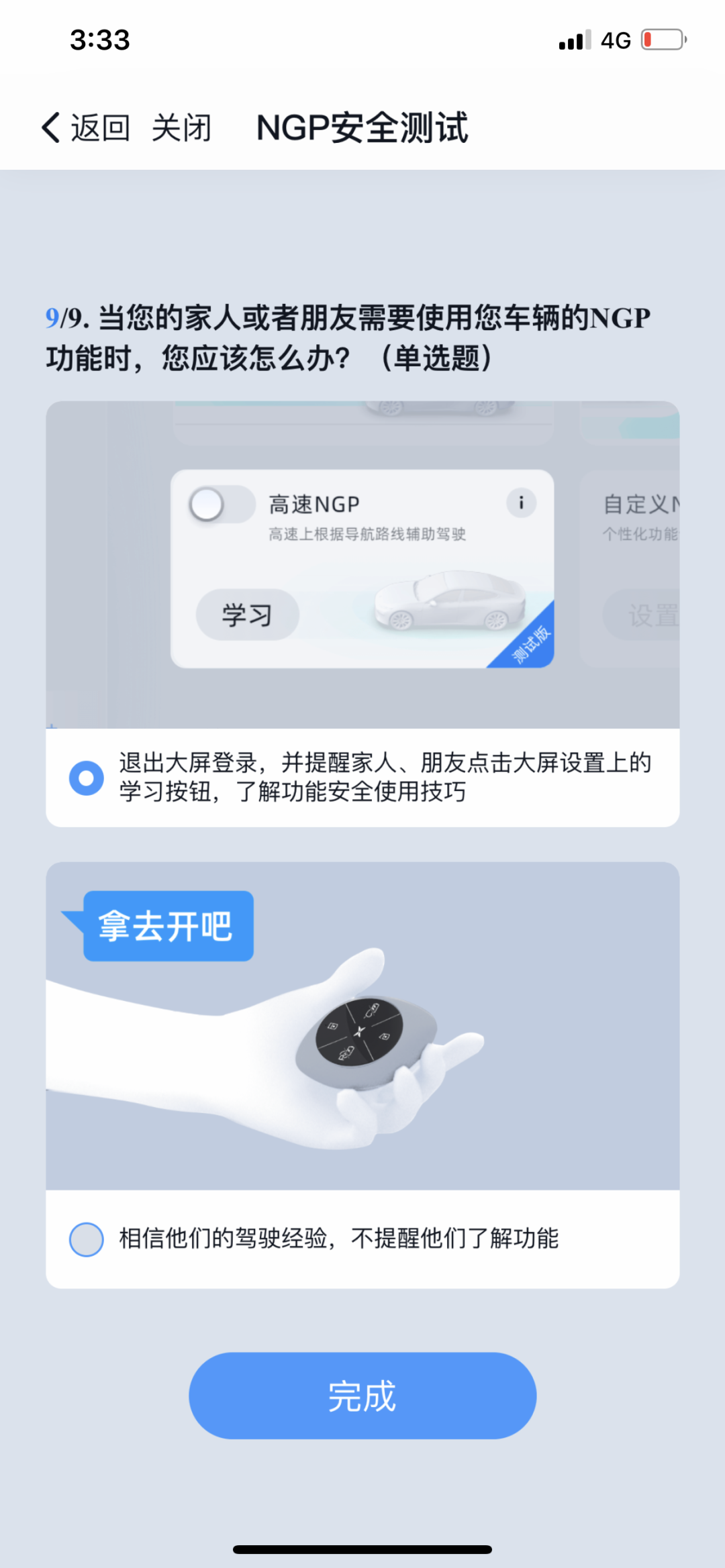Select the option 退出大屏登录并提醒家人朋友
The height and width of the screenshot is (1568, 725).
(87, 778)
